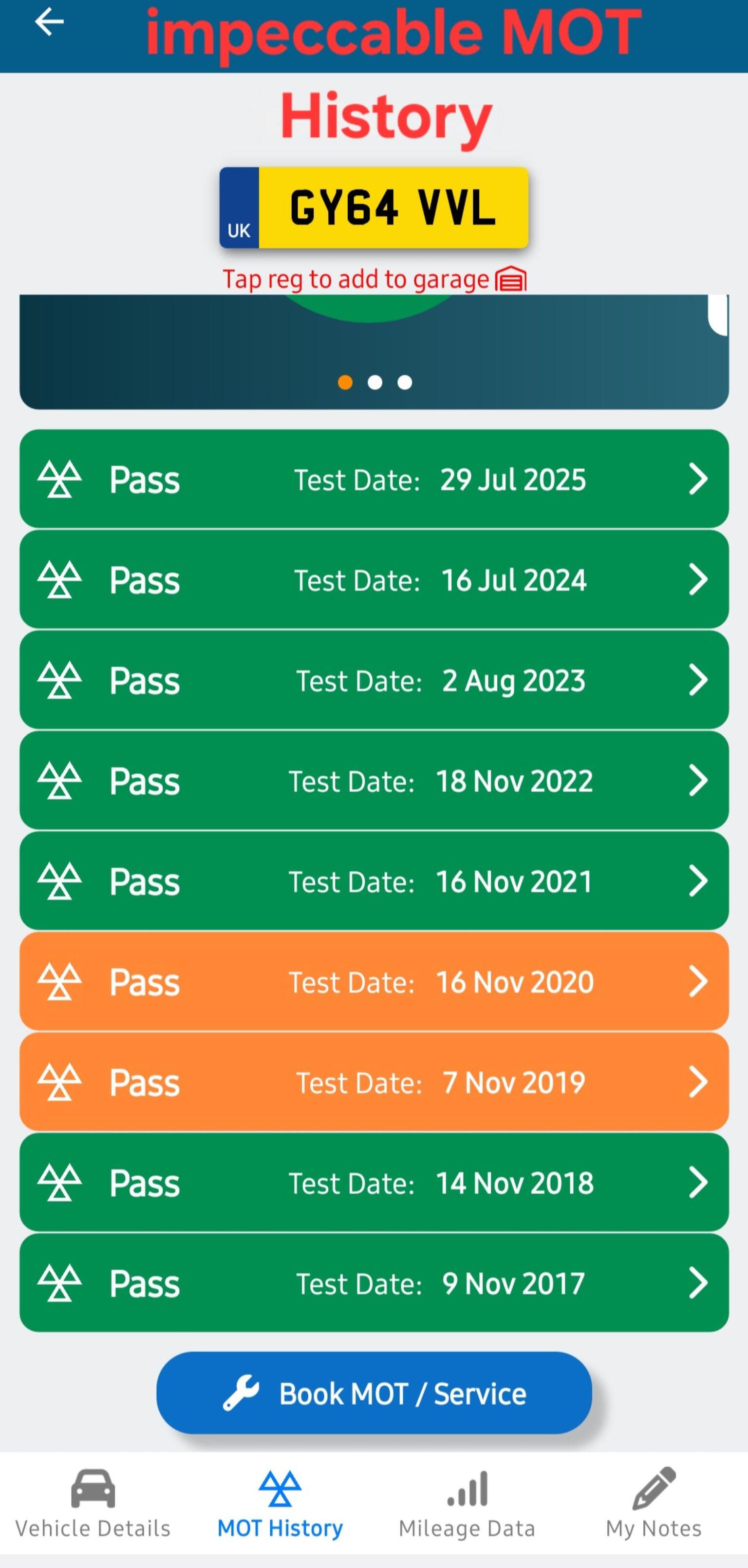Expand the 18 Nov 2022 test entry
748x1568 pixels.
[x=374, y=781]
